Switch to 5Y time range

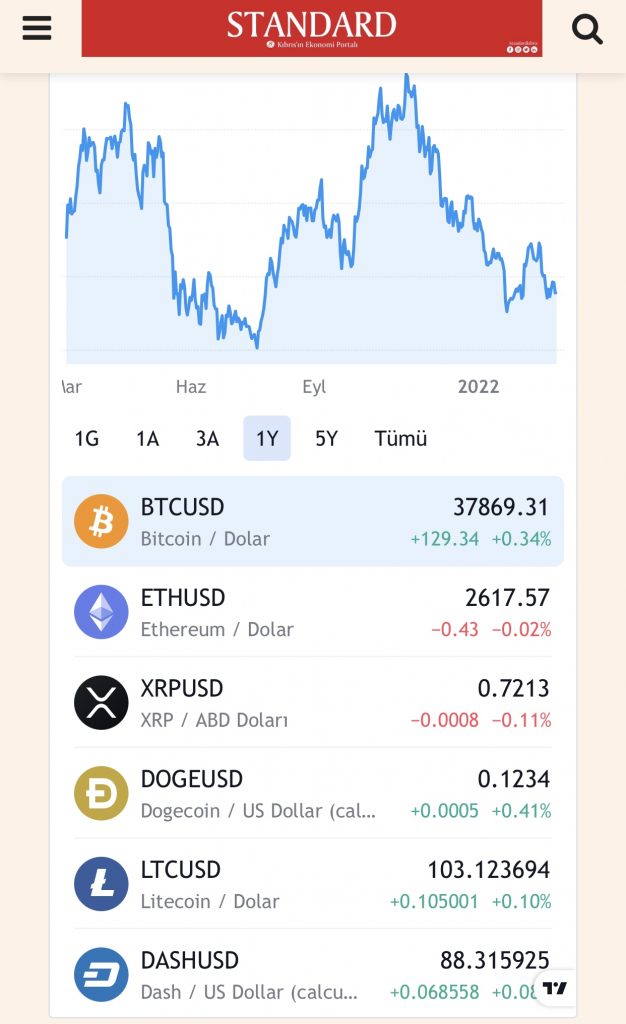pos(326,439)
